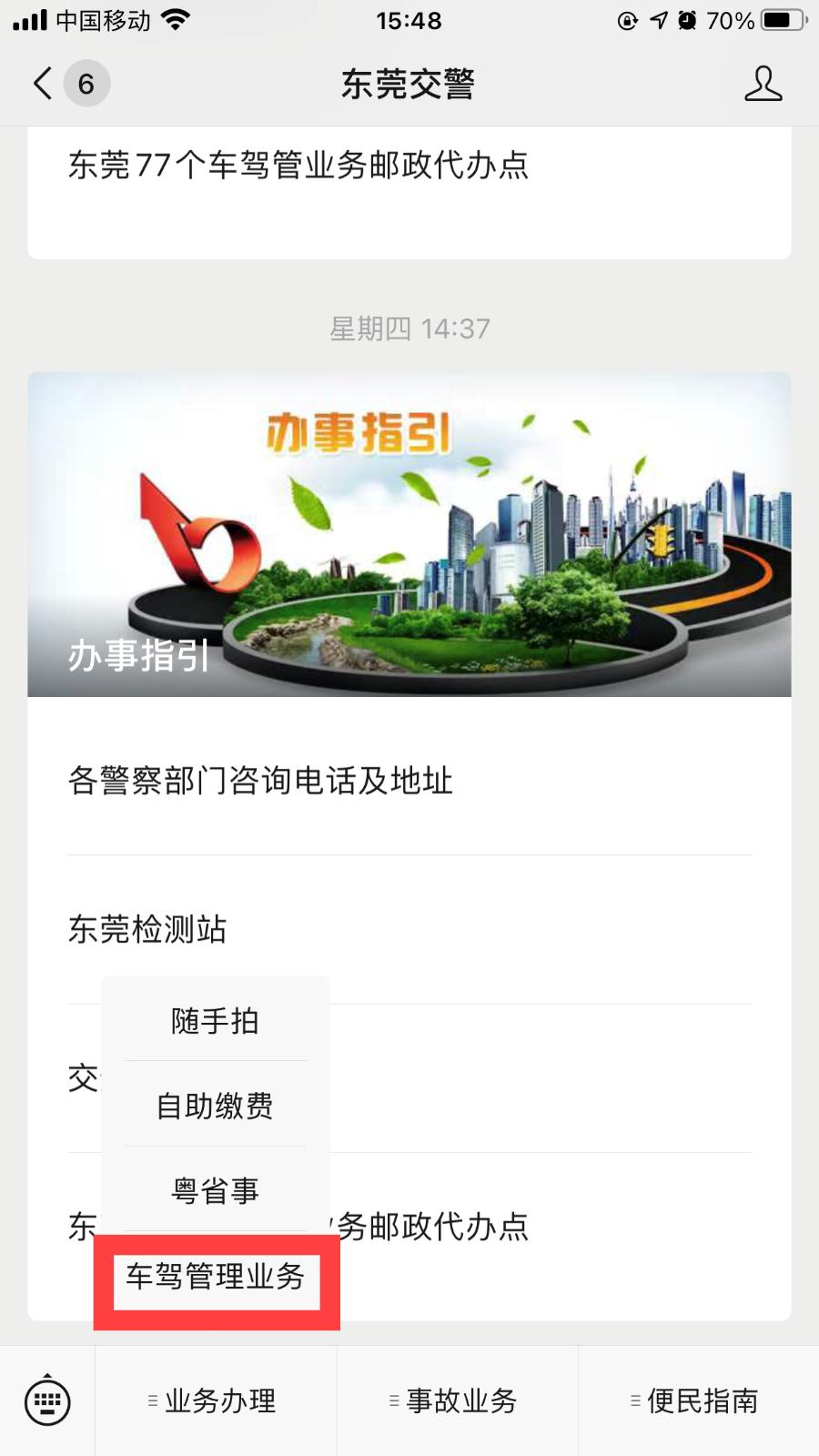This screenshot has width=819, height=1456.
Task: Select 随手拍 from the popup menu
Action: point(214,1021)
